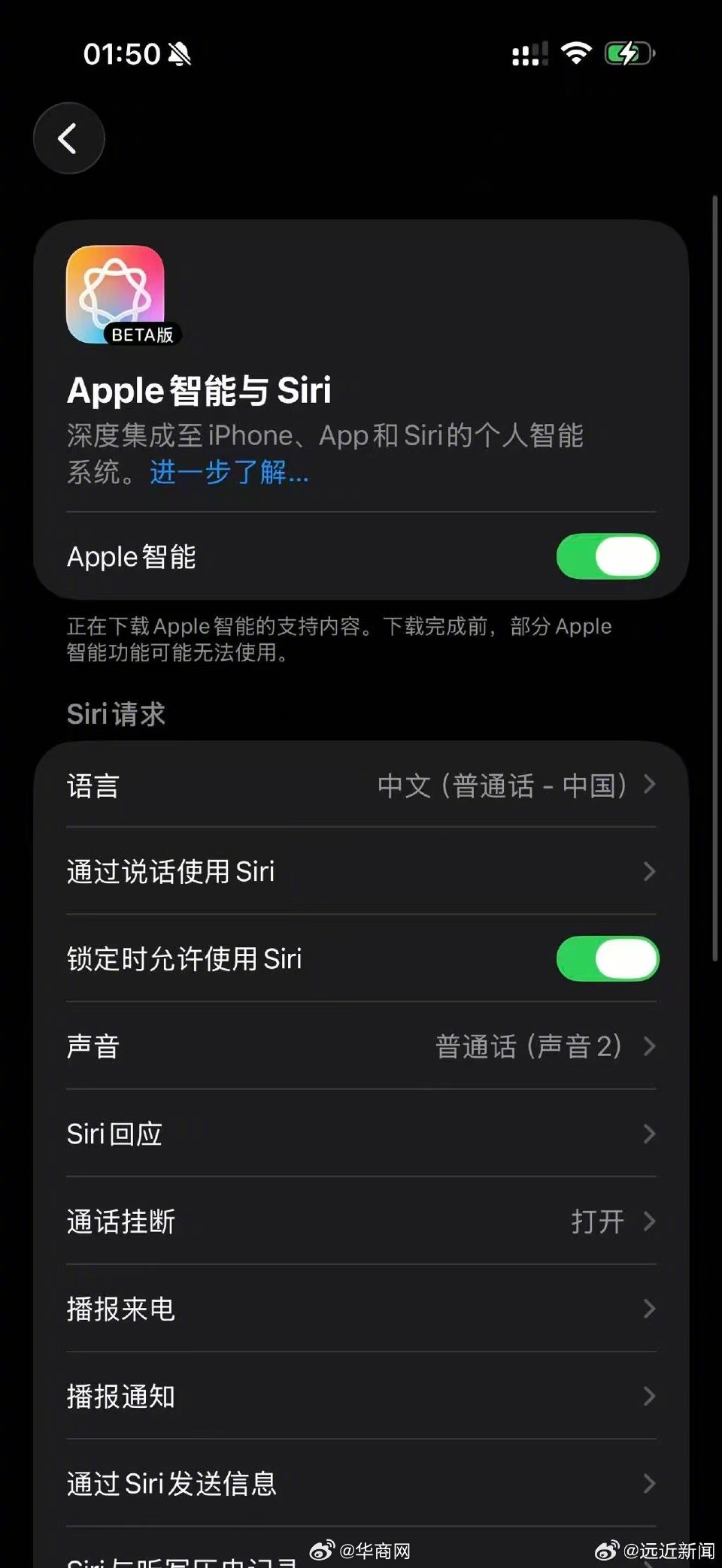
Task: Turn off 锁定时允许使用 Siri
Action: click(x=608, y=958)
